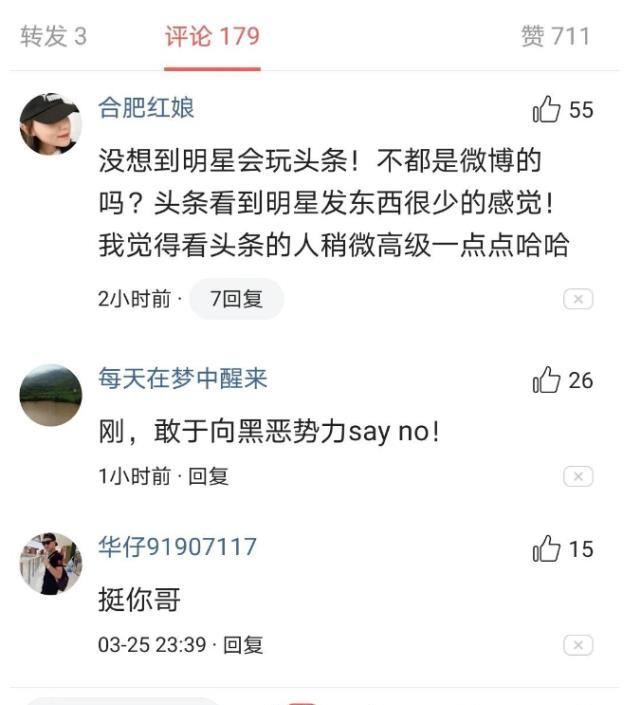The width and height of the screenshot is (640, 705).
Task: Open 每天在梦中醒来's username profile
Action: [182, 379]
